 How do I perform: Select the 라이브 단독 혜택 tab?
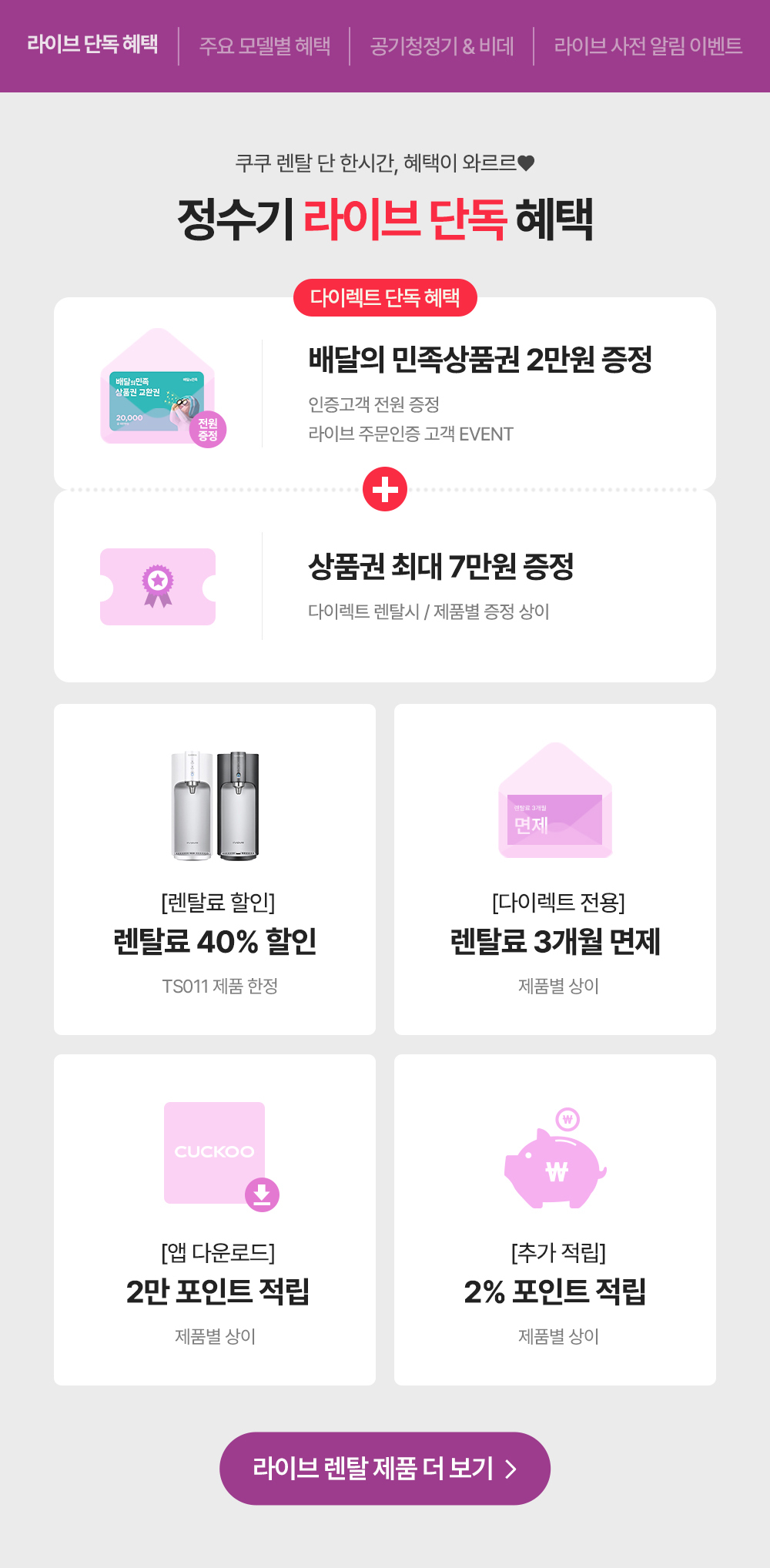(92, 45)
